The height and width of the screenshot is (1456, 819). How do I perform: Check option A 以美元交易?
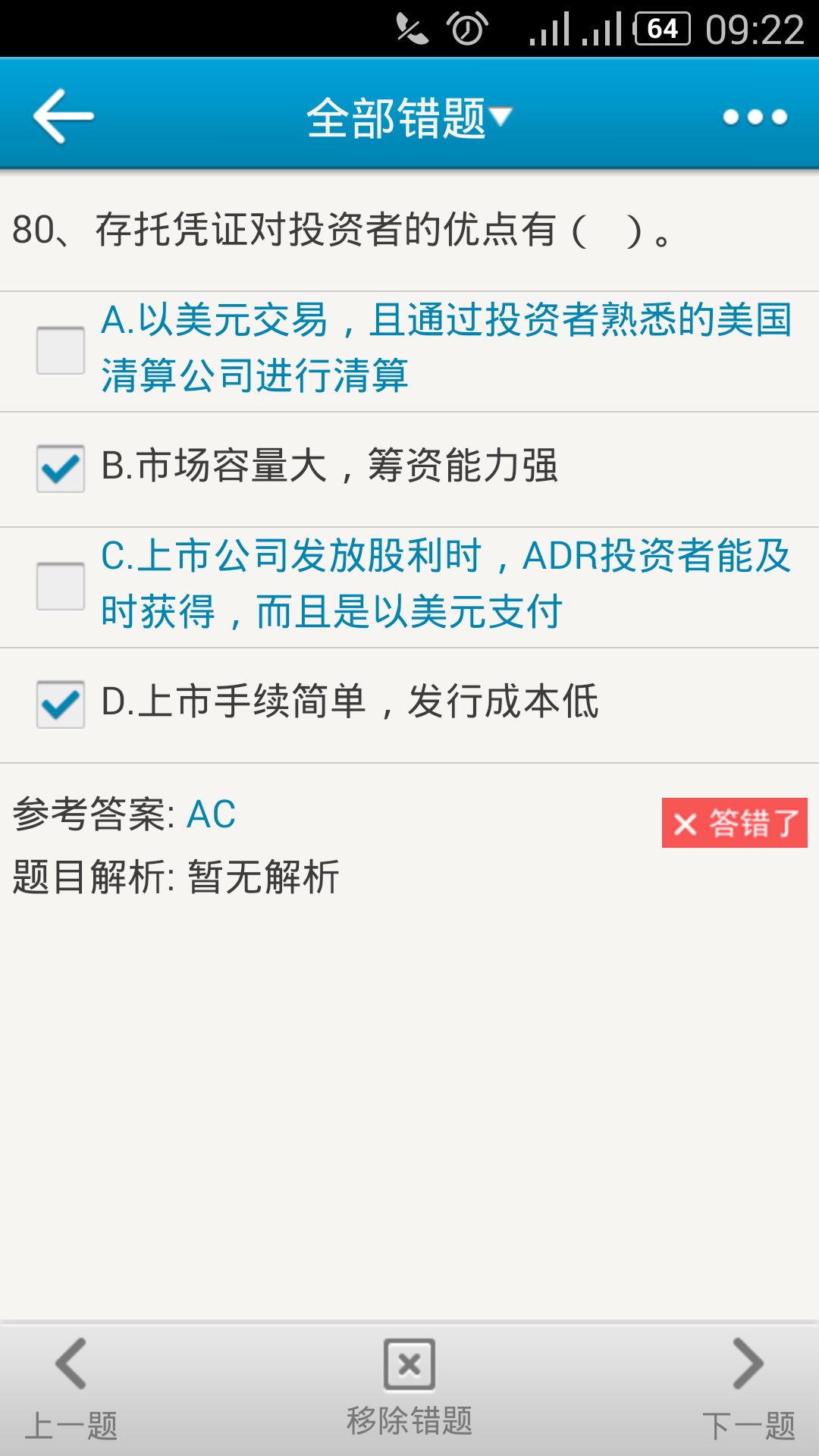click(61, 350)
